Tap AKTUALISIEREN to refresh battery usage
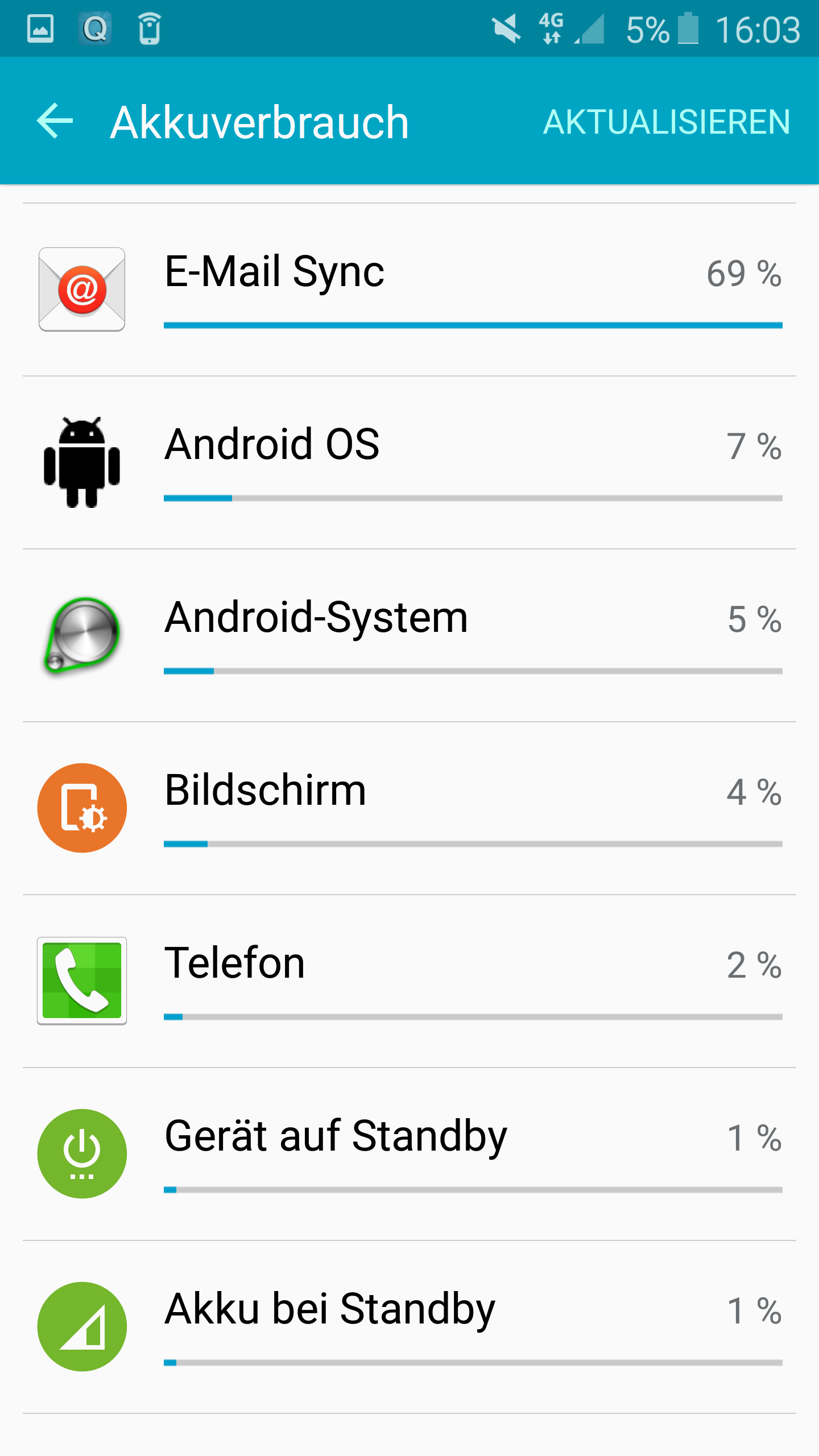The image size is (819, 1456). coord(667,122)
